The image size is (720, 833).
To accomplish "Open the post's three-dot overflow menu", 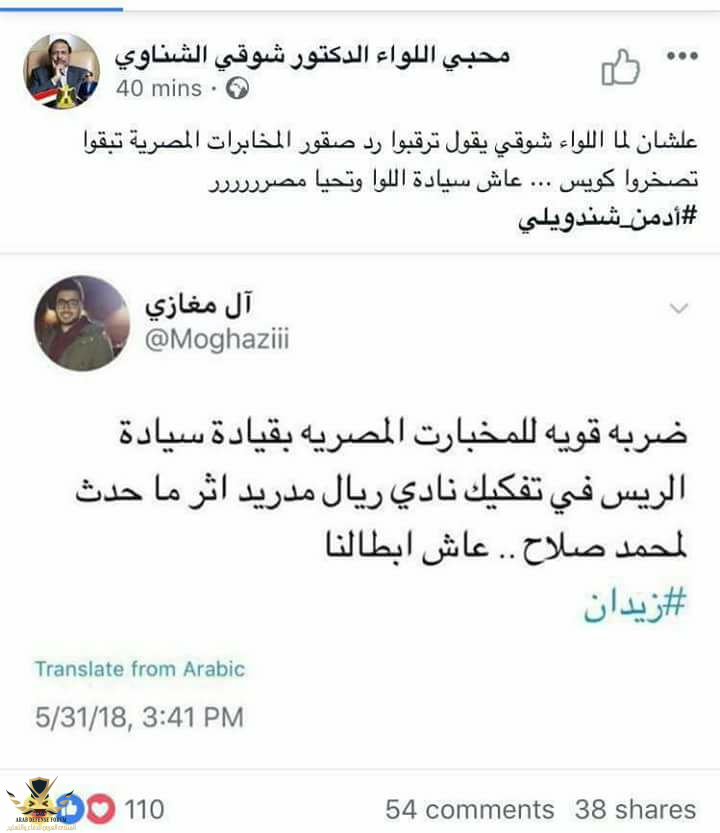I will click(x=682, y=56).
